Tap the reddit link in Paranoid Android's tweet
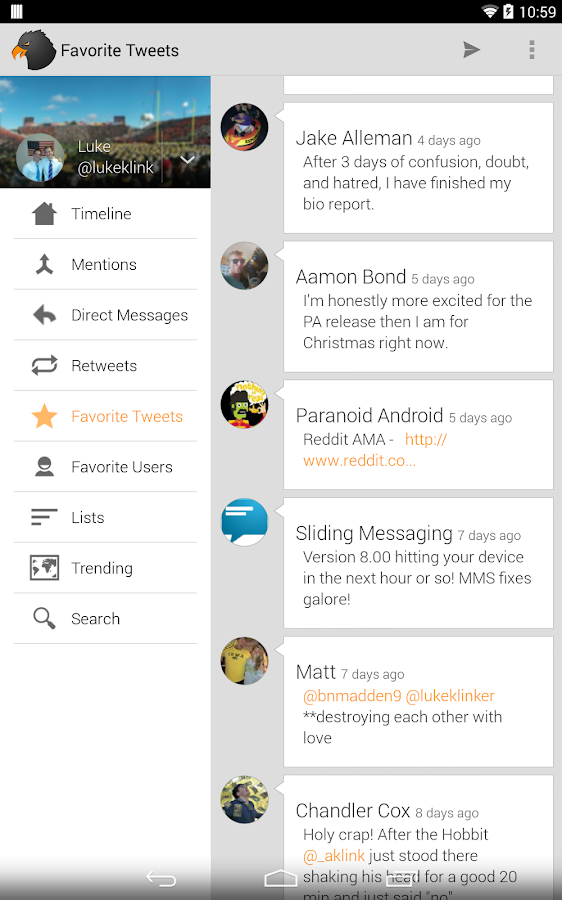Screen dimensions: 562x900 [x=375, y=450]
